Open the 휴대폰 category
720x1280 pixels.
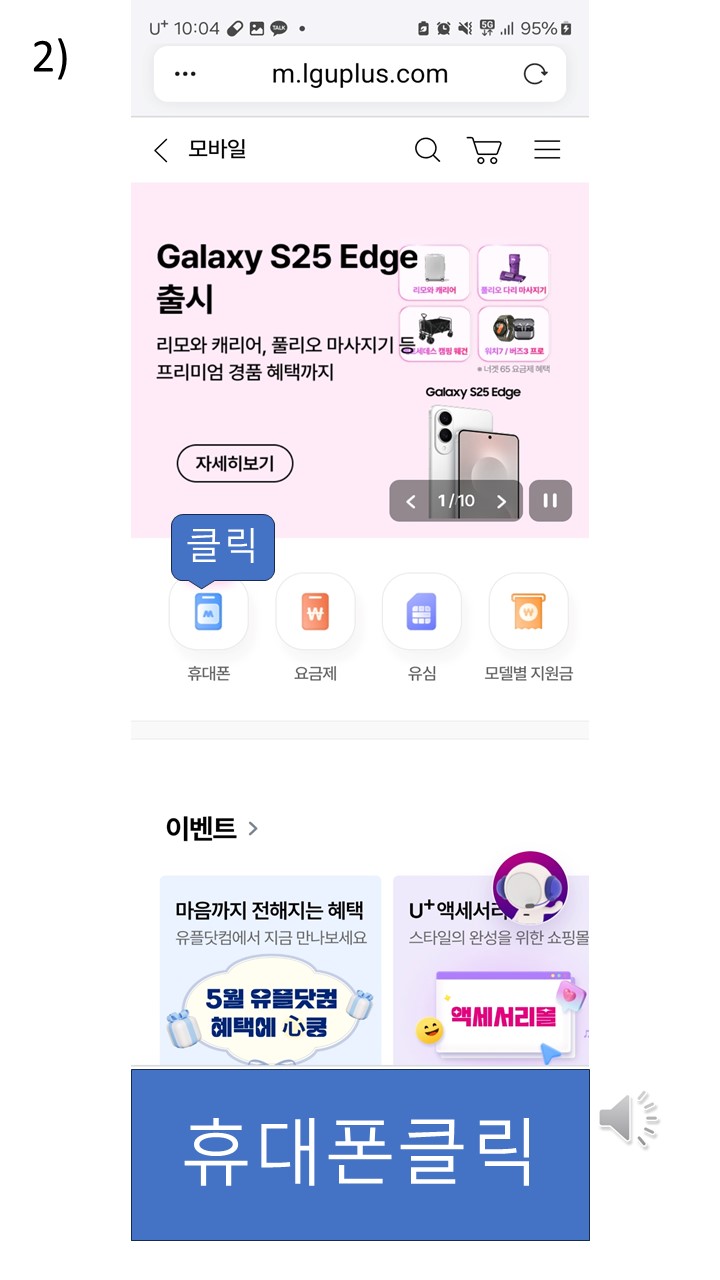click(208, 612)
